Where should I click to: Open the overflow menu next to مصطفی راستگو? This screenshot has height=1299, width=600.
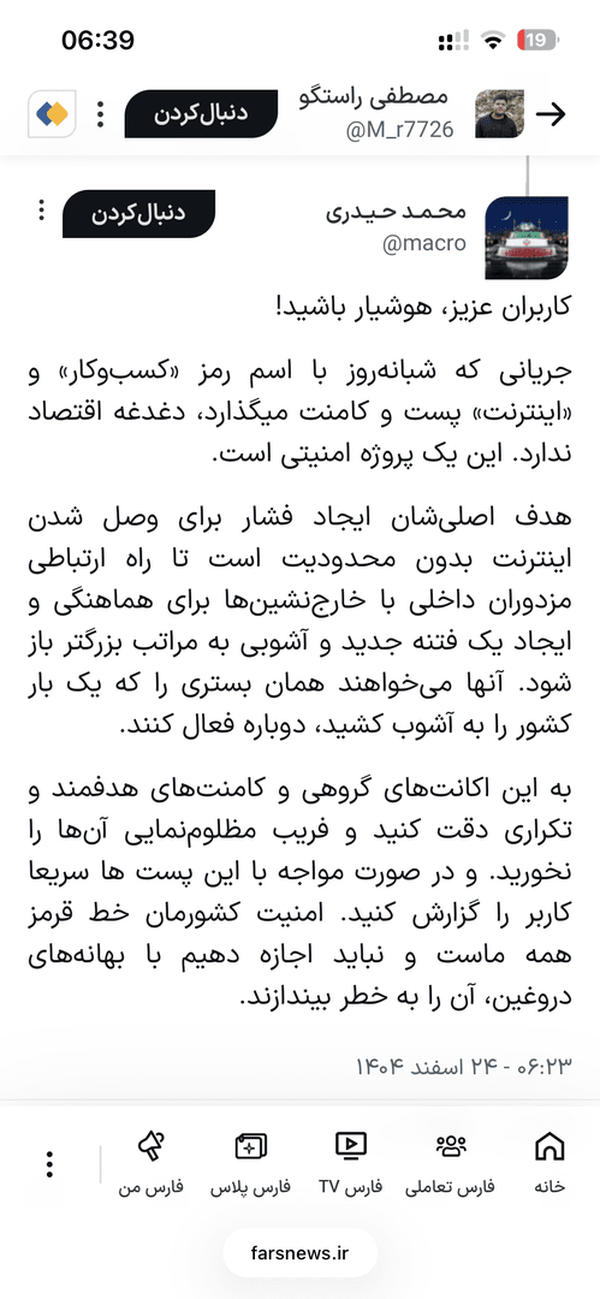pyautogui.click(x=100, y=114)
